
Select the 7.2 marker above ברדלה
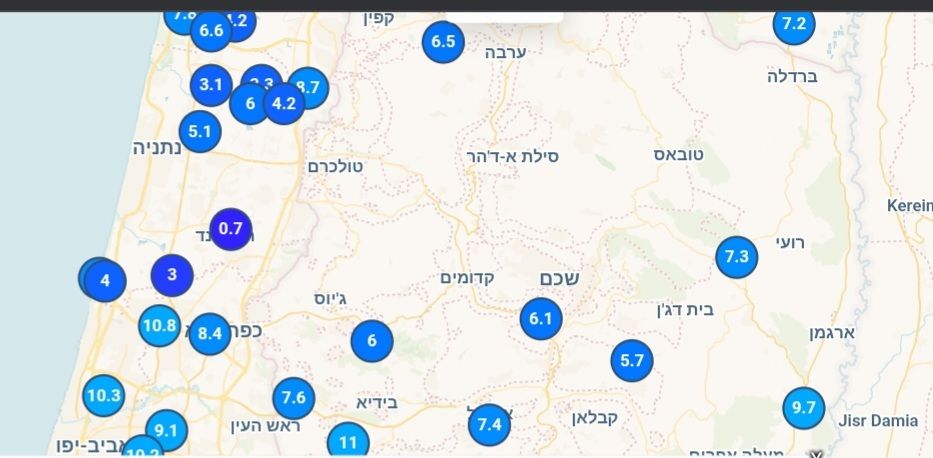coord(793,24)
